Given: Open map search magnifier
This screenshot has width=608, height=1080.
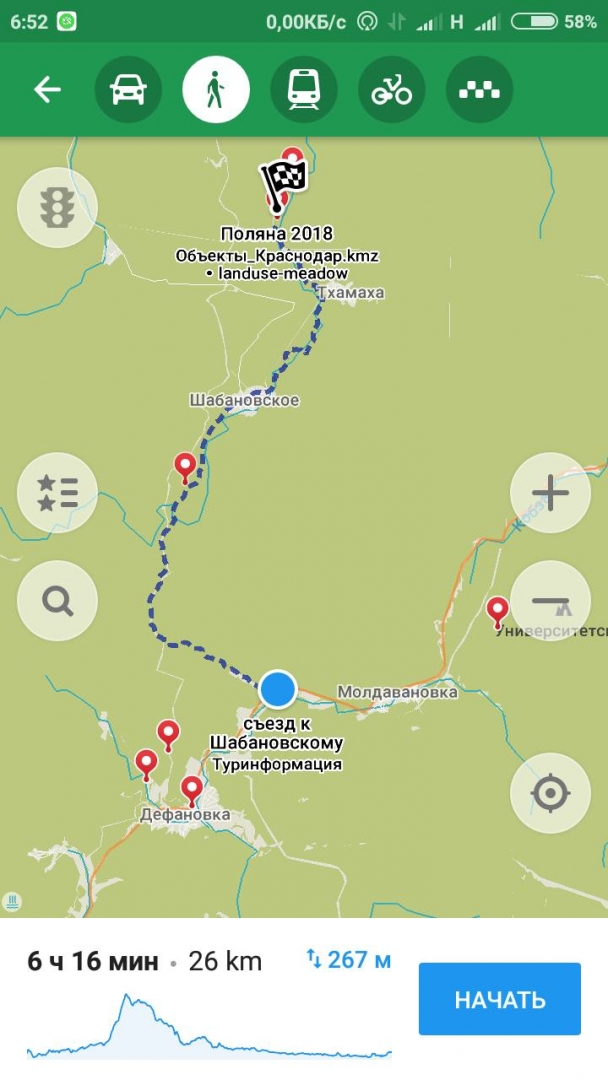Looking at the screenshot, I should (x=57, y=601).
